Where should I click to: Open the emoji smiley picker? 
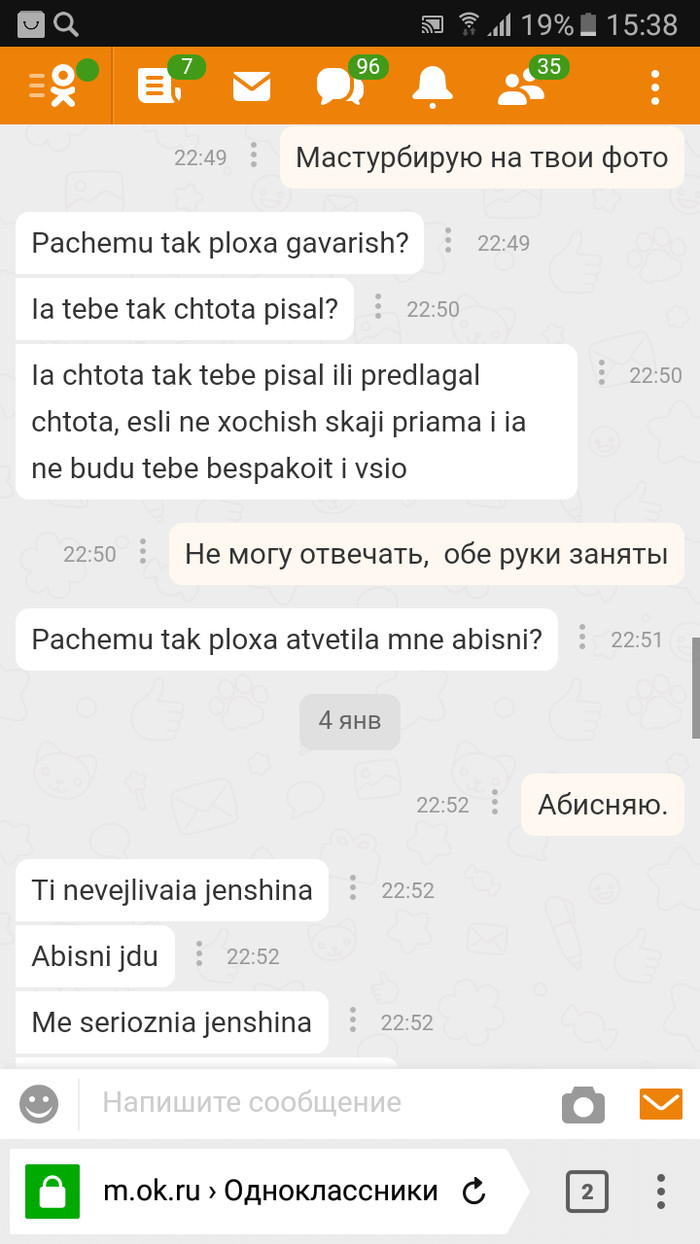tap(40, 1104)
